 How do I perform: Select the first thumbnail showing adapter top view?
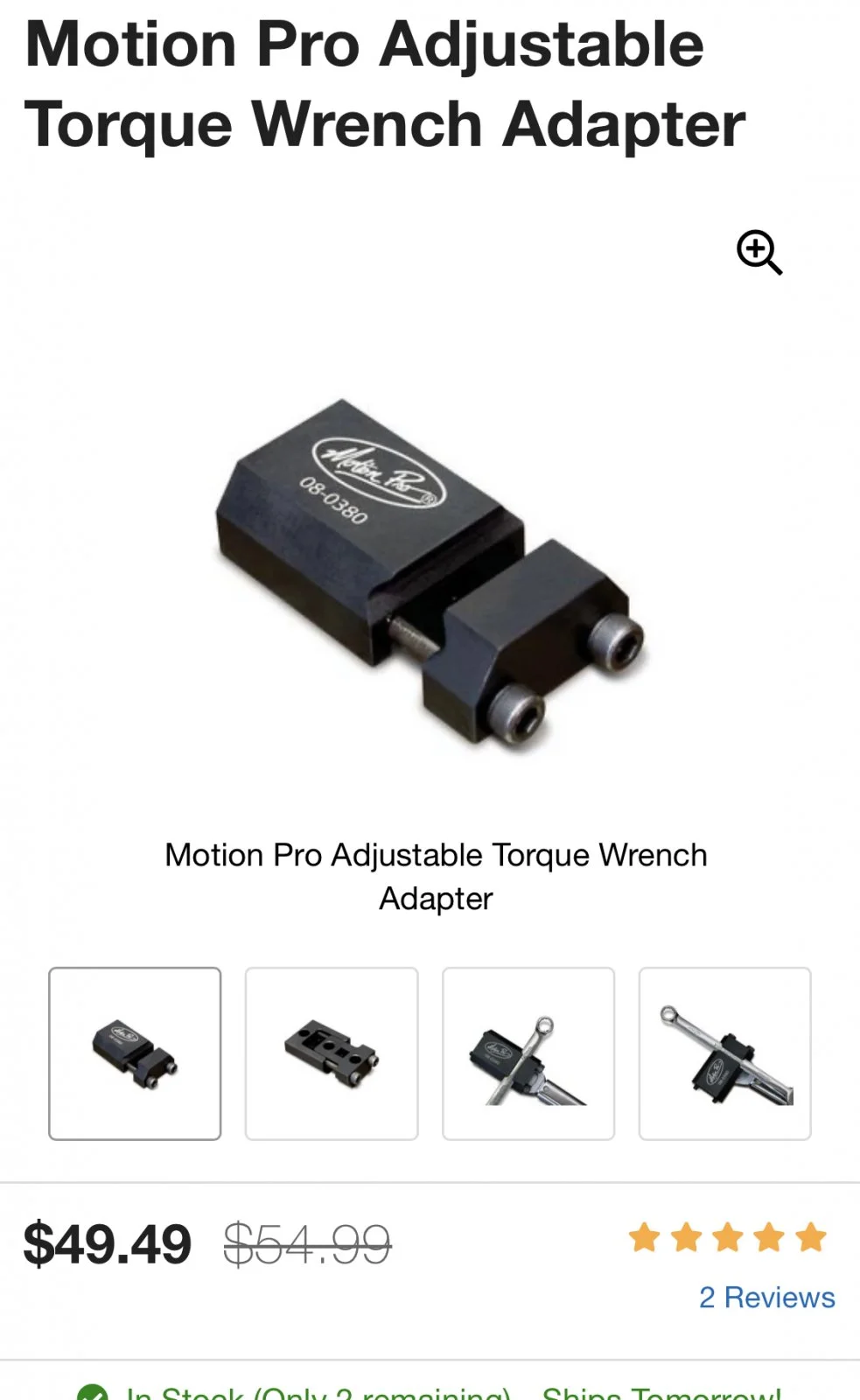coord(135,1053)
